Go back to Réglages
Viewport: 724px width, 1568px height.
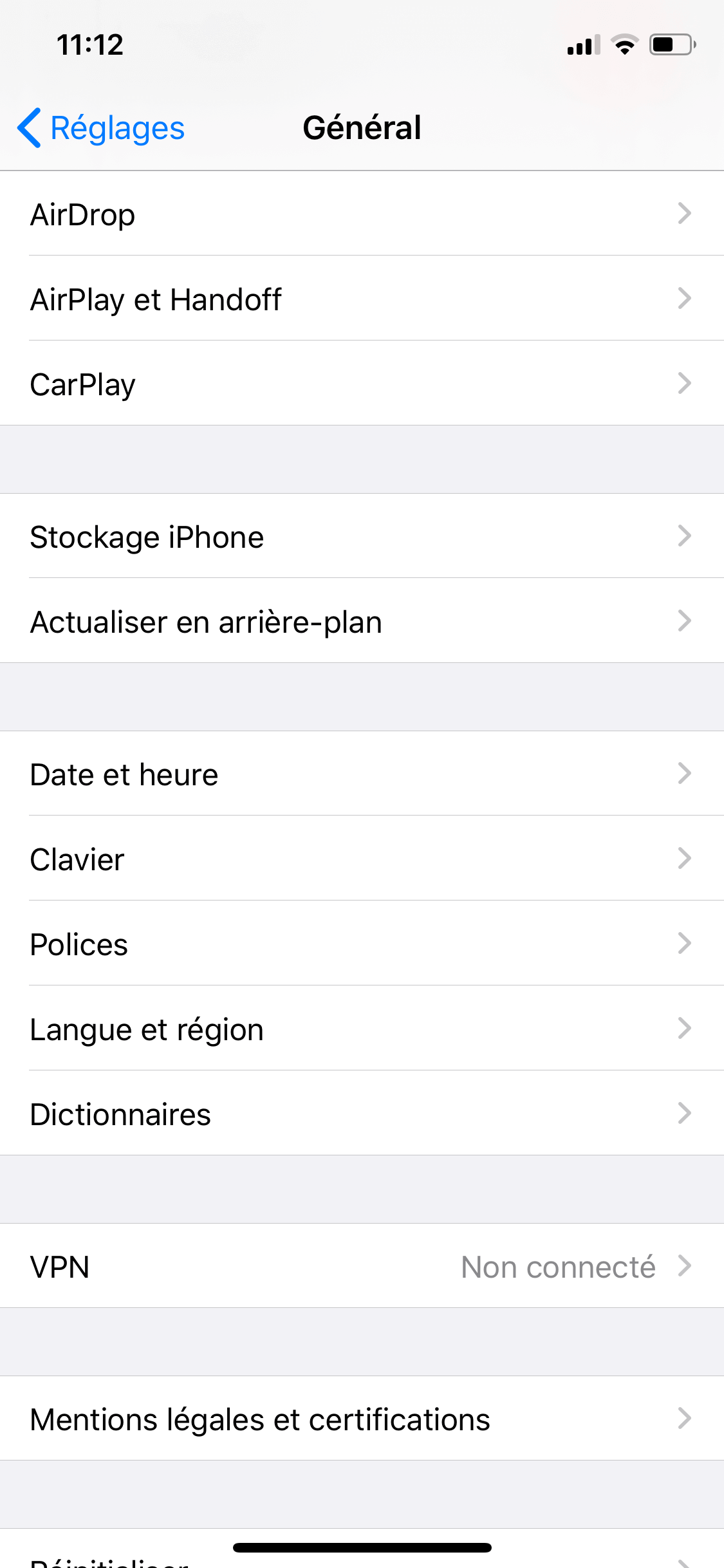[101, 127]
